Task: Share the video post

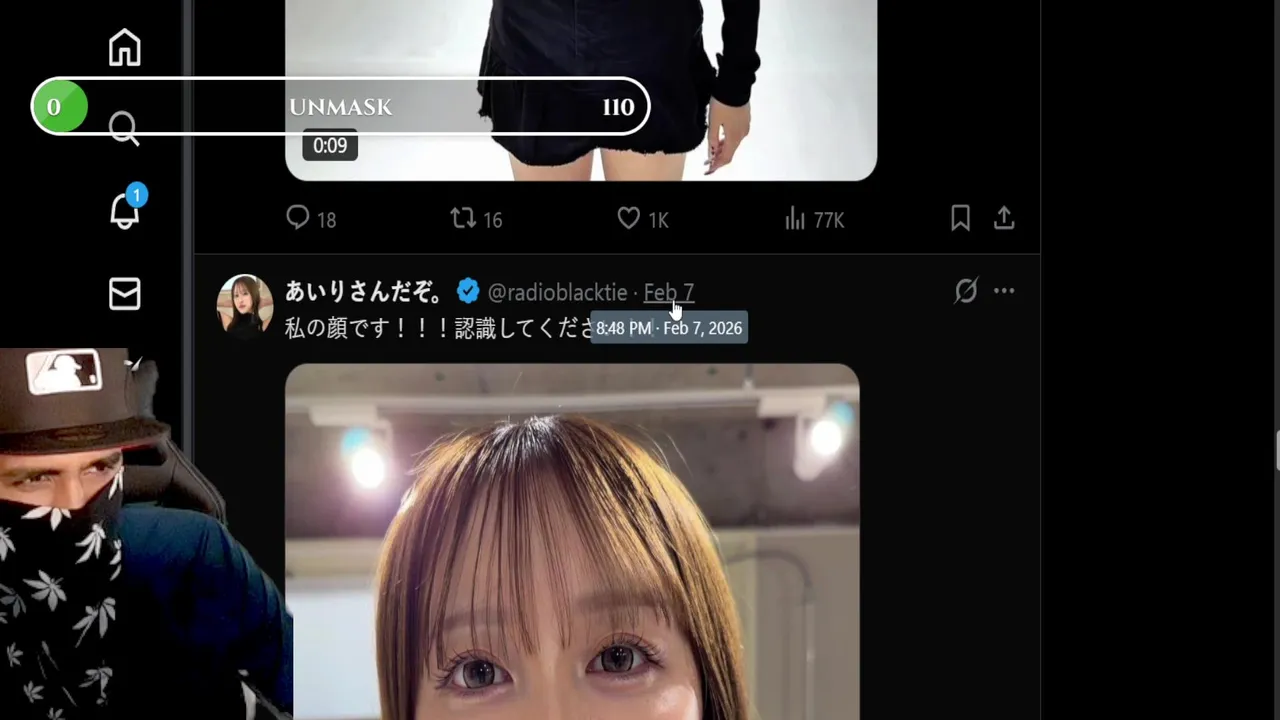Action: pos(1004,218)
